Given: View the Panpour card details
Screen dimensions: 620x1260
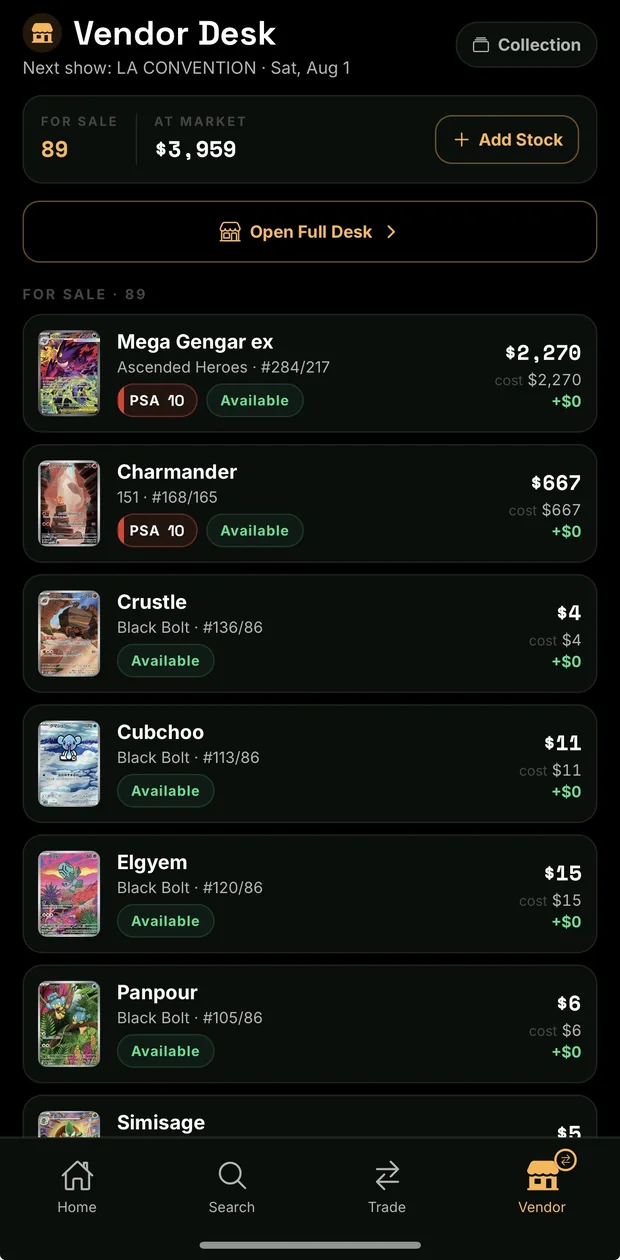Looking at the screenshot, I should pos(310,1023).
